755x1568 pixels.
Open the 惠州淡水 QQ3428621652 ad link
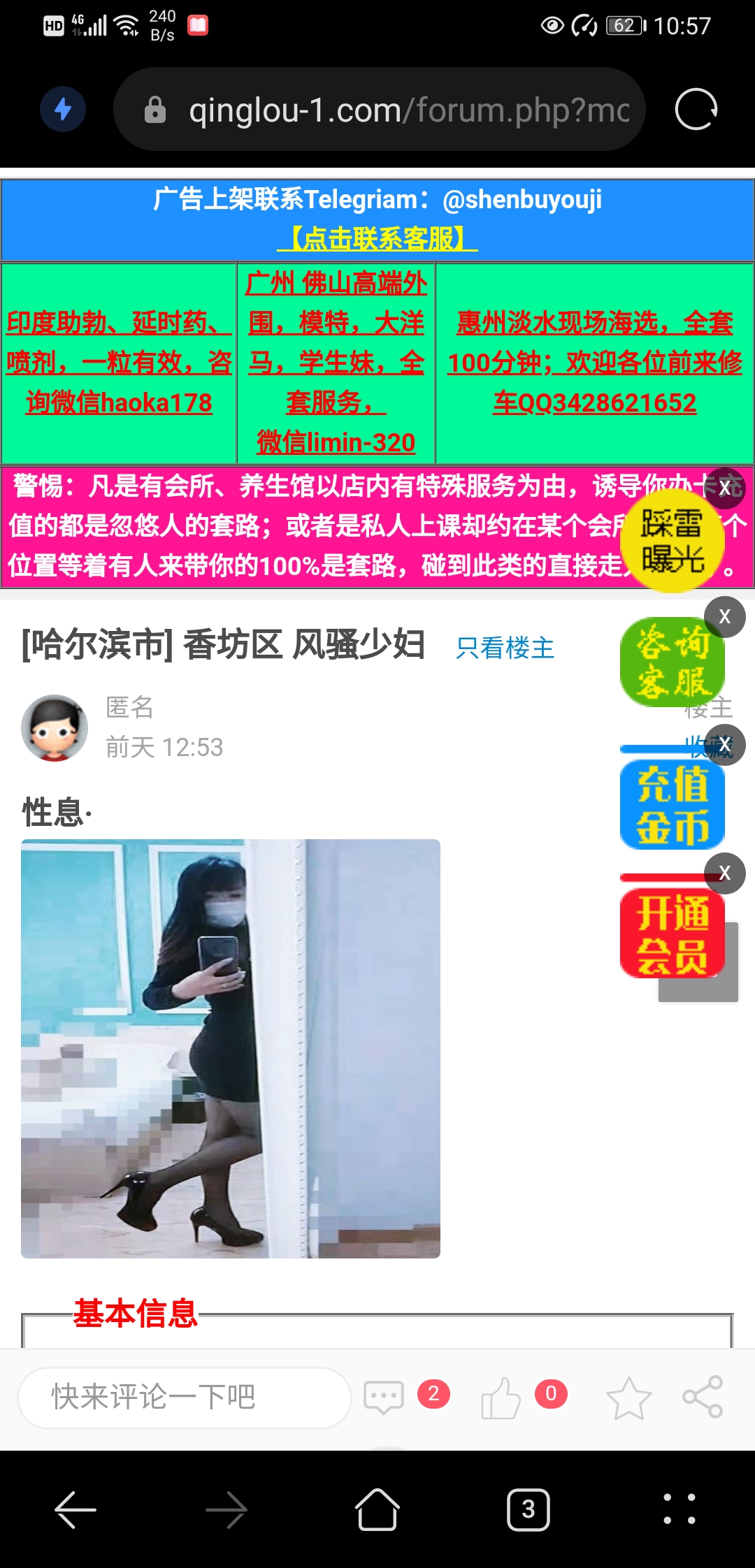pyautogui.click(x=594, y=363)
